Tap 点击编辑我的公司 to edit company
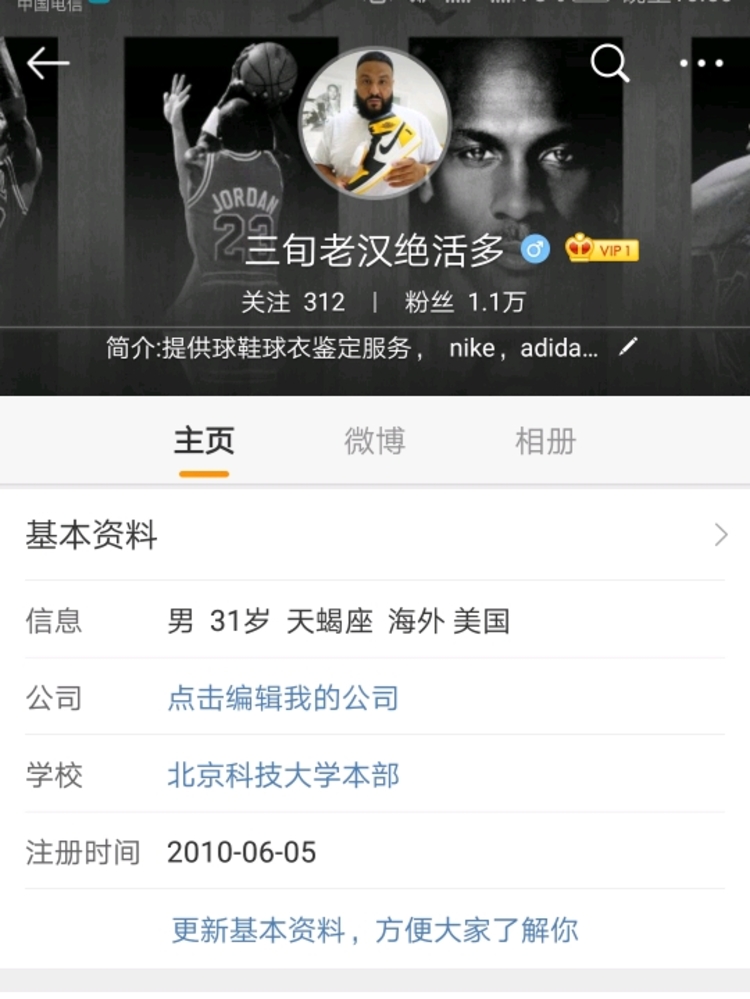This screenshot has width=750, height=999. (283, 698)
